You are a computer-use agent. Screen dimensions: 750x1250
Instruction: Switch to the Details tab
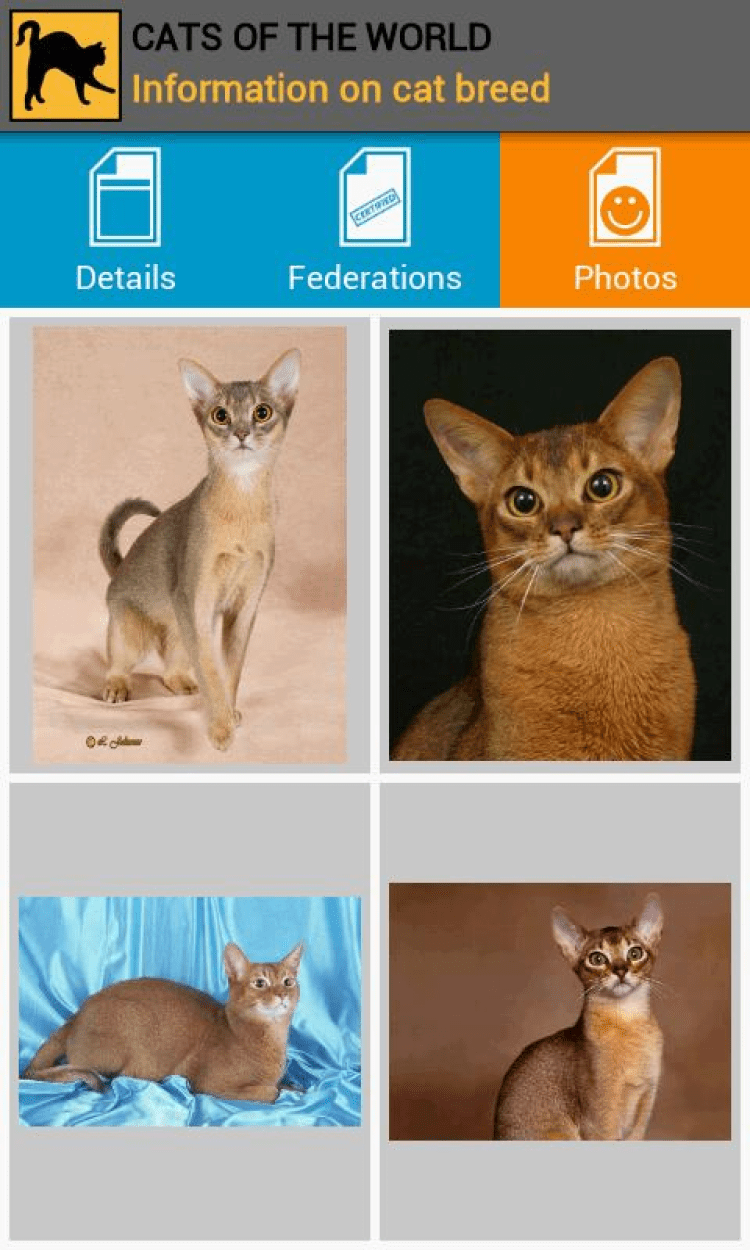[x=125, y=221]
